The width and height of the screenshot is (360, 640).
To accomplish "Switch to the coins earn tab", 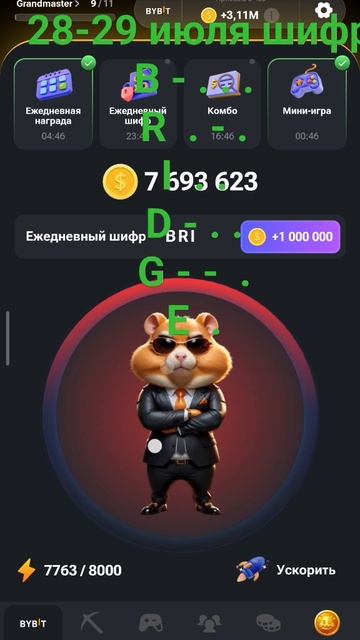I will coord(268,623).
